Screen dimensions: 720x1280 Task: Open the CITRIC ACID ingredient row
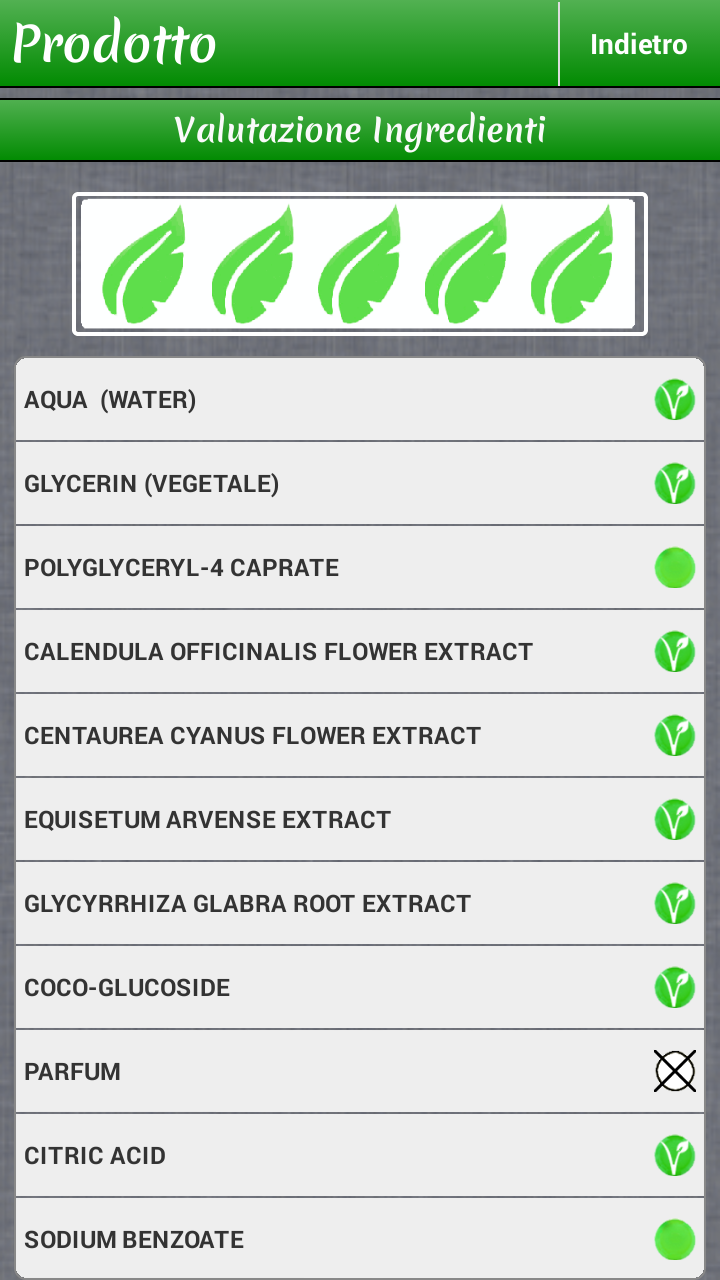pos(360,1156)
